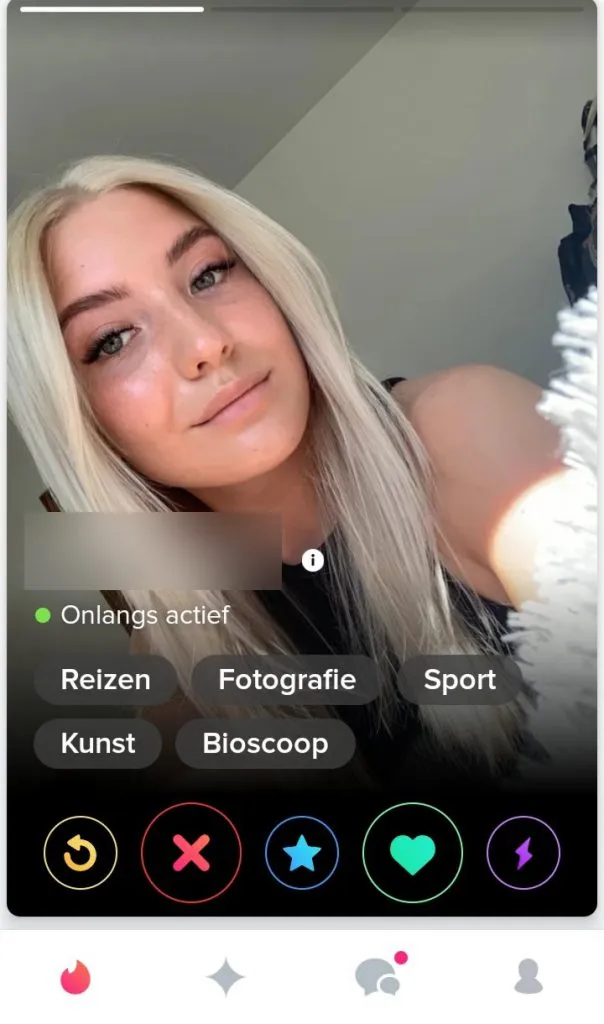Reject profile with red X
Screen dimensions: 604x1024
coord(191,853)
